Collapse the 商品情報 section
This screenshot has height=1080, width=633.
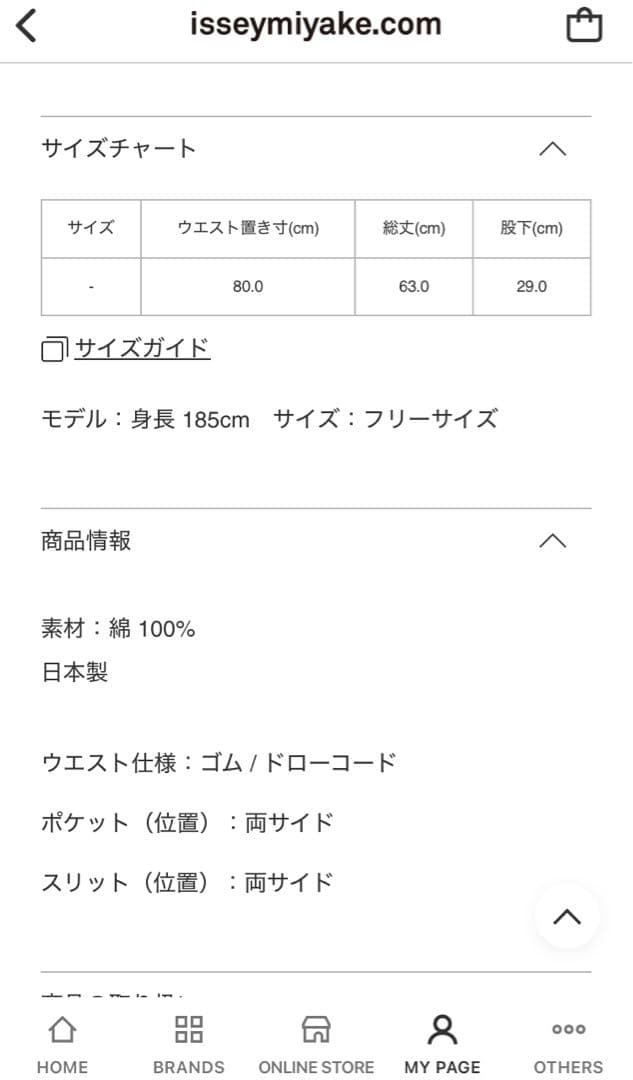[552, 541]
